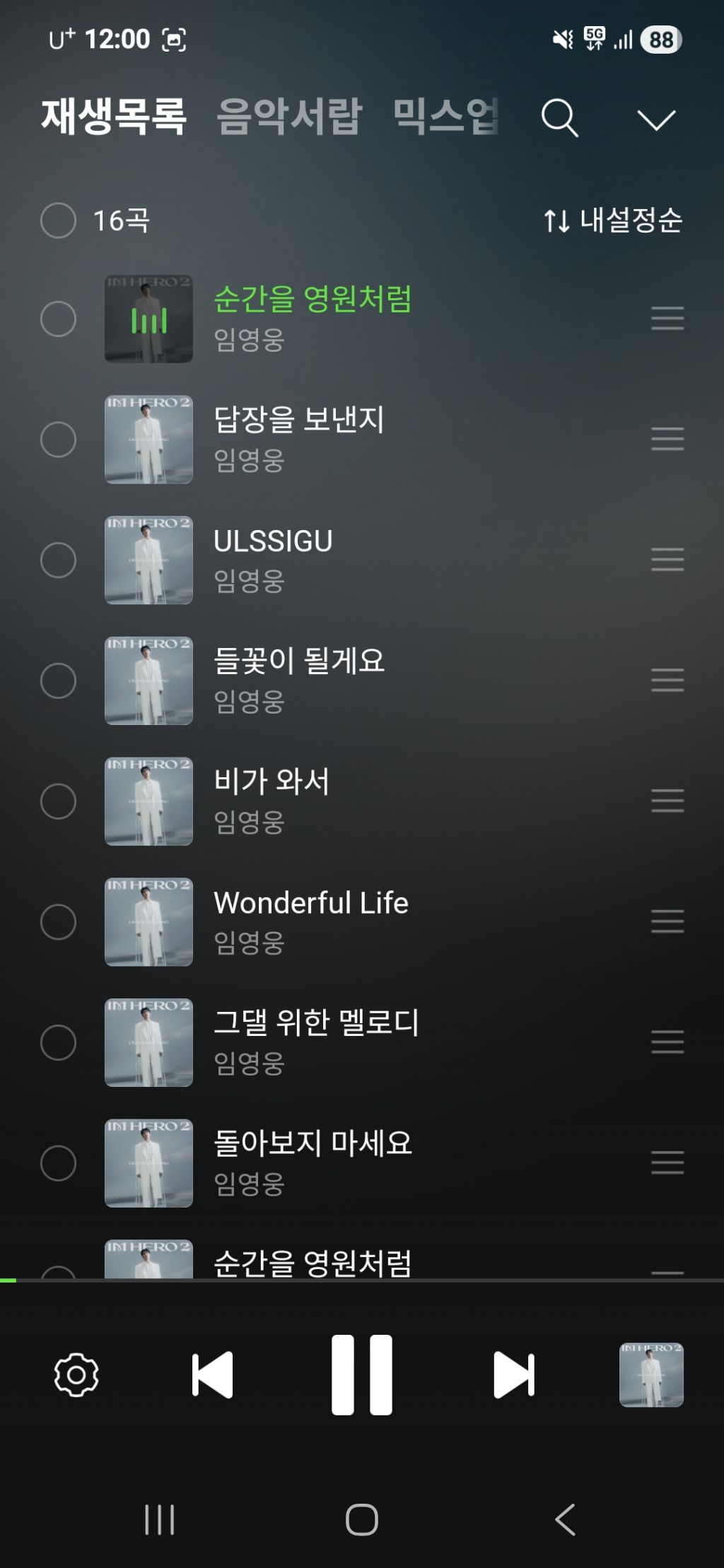Select the checkbox for 비가 와서
The width and height of the screenshot is (724, 1568).
(59, 801)
